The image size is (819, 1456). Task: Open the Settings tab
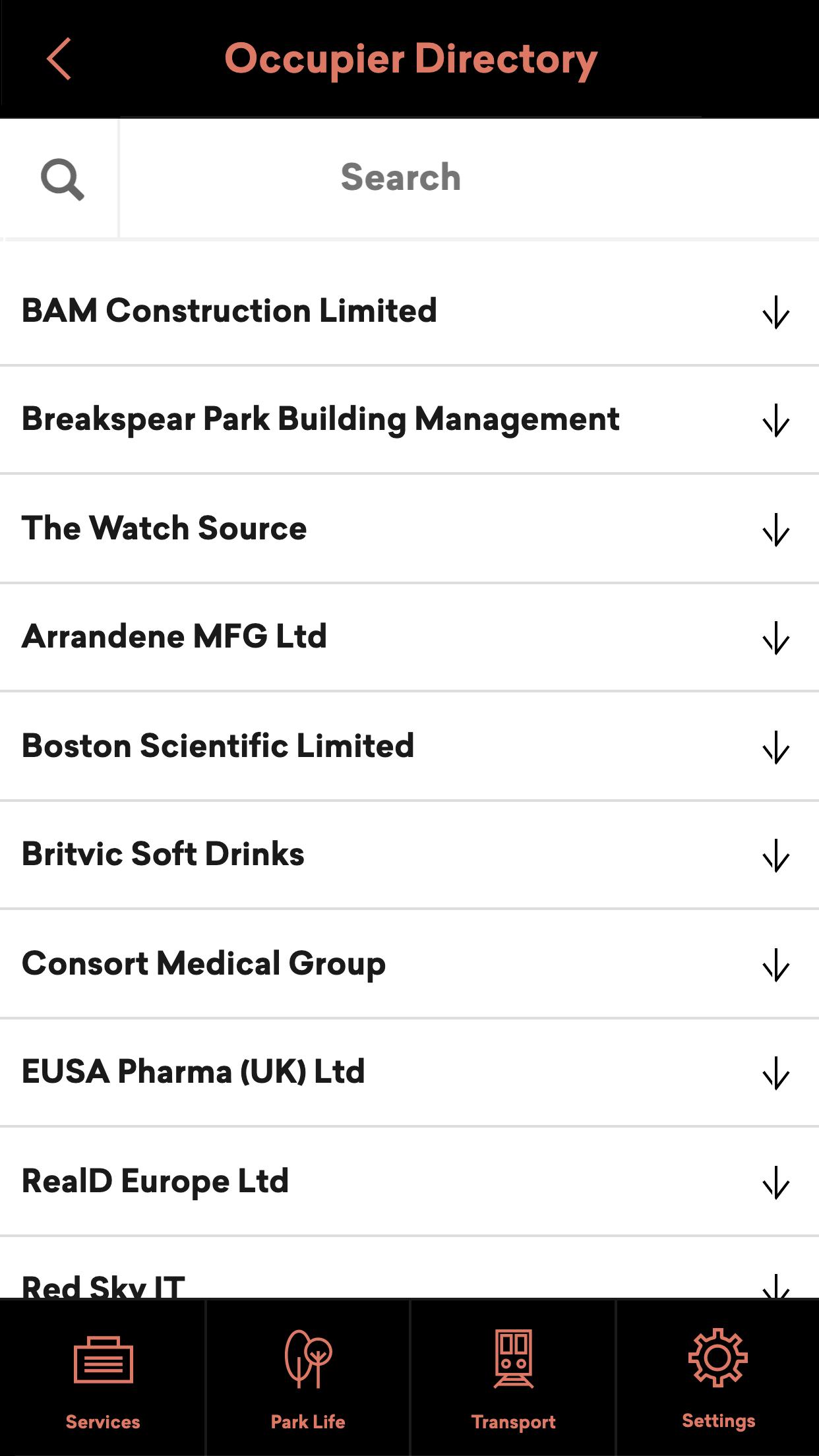pos(718,1378)
